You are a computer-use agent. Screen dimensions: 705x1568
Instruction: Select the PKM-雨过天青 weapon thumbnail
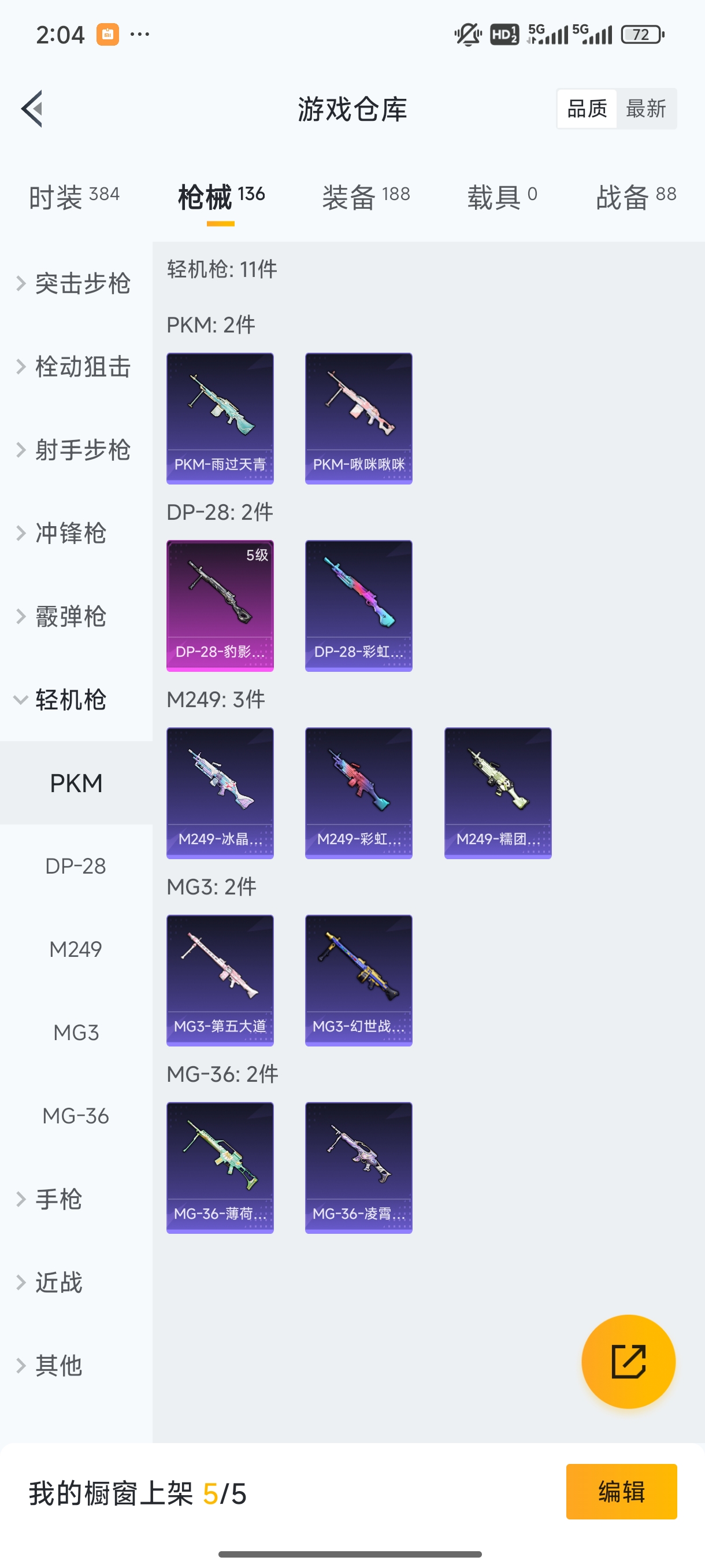[x=220, y=417]
